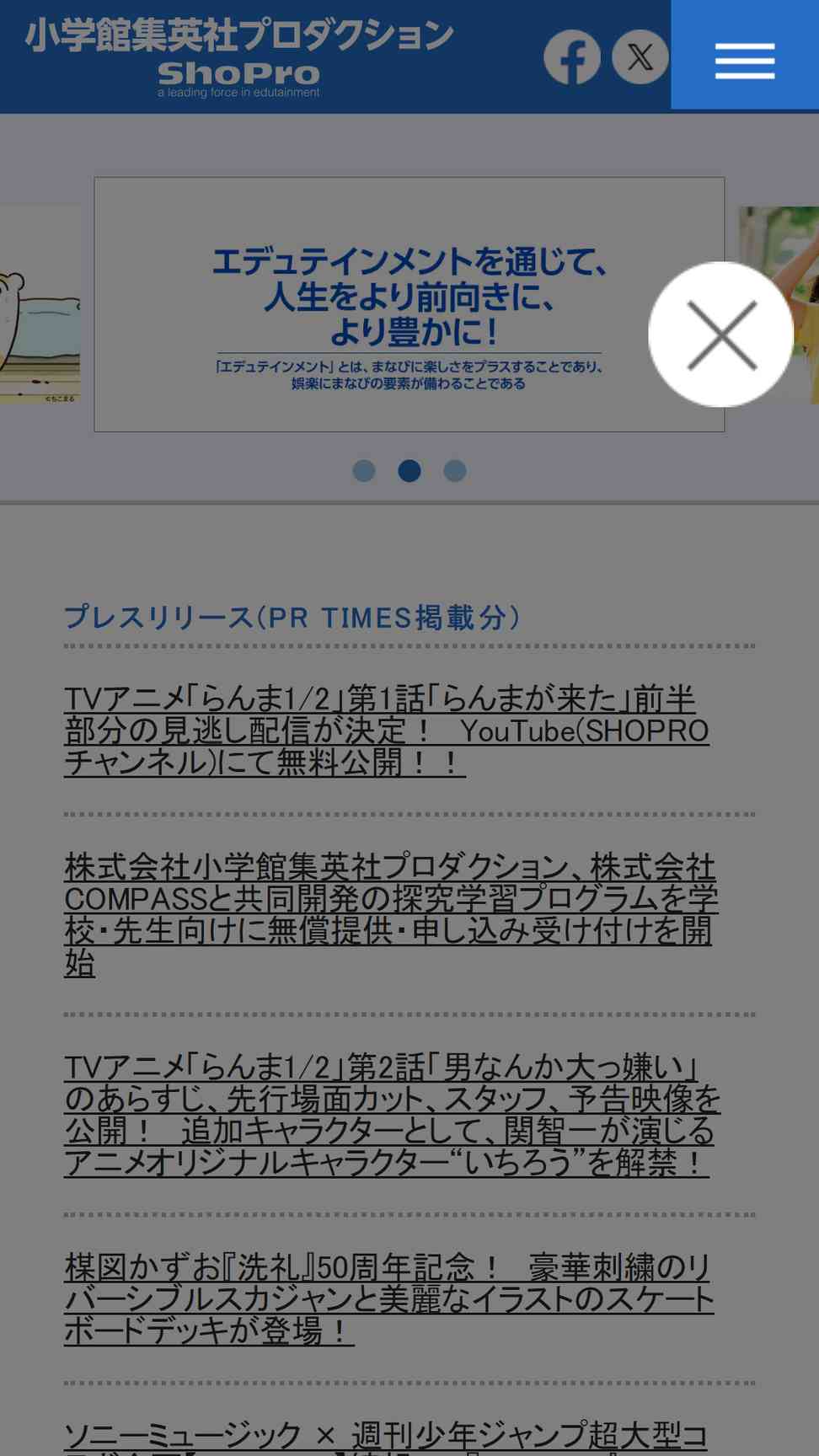Dismiss the overlay with the round X button
This screenshot has height=1456, width=819.
[x=721, y=335]
